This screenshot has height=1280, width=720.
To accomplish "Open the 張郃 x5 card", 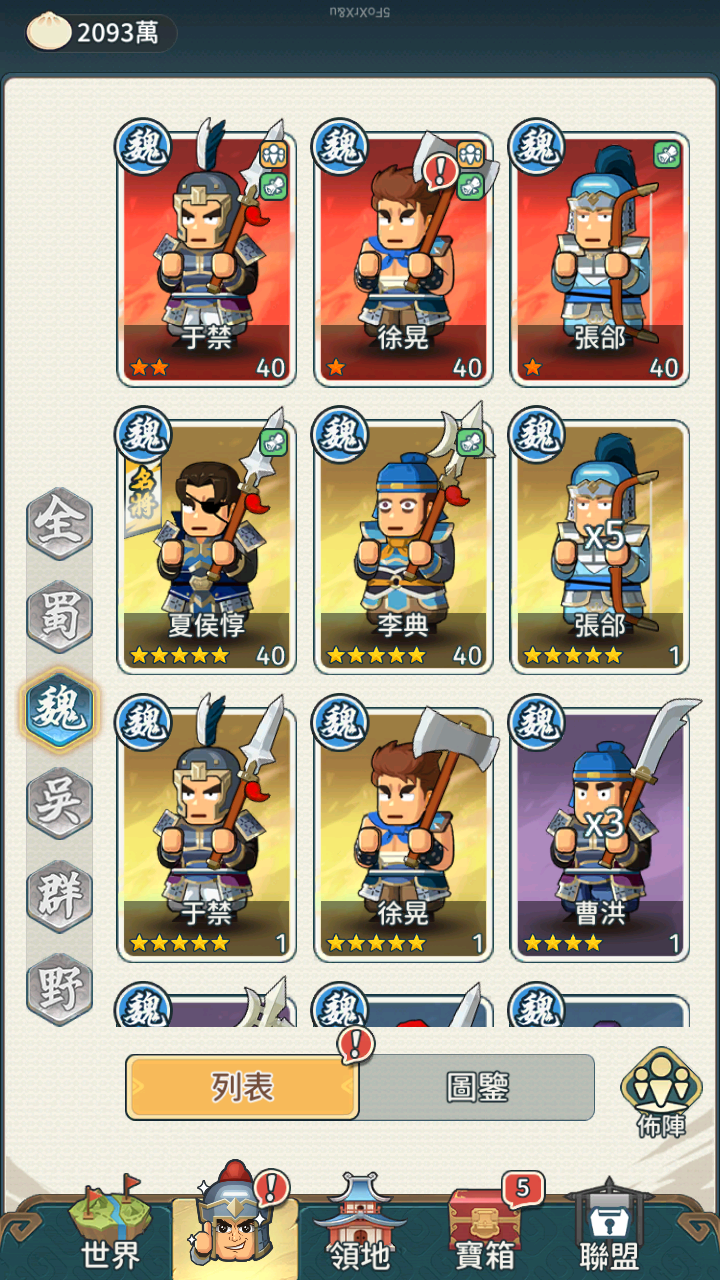I will [599, 546].
